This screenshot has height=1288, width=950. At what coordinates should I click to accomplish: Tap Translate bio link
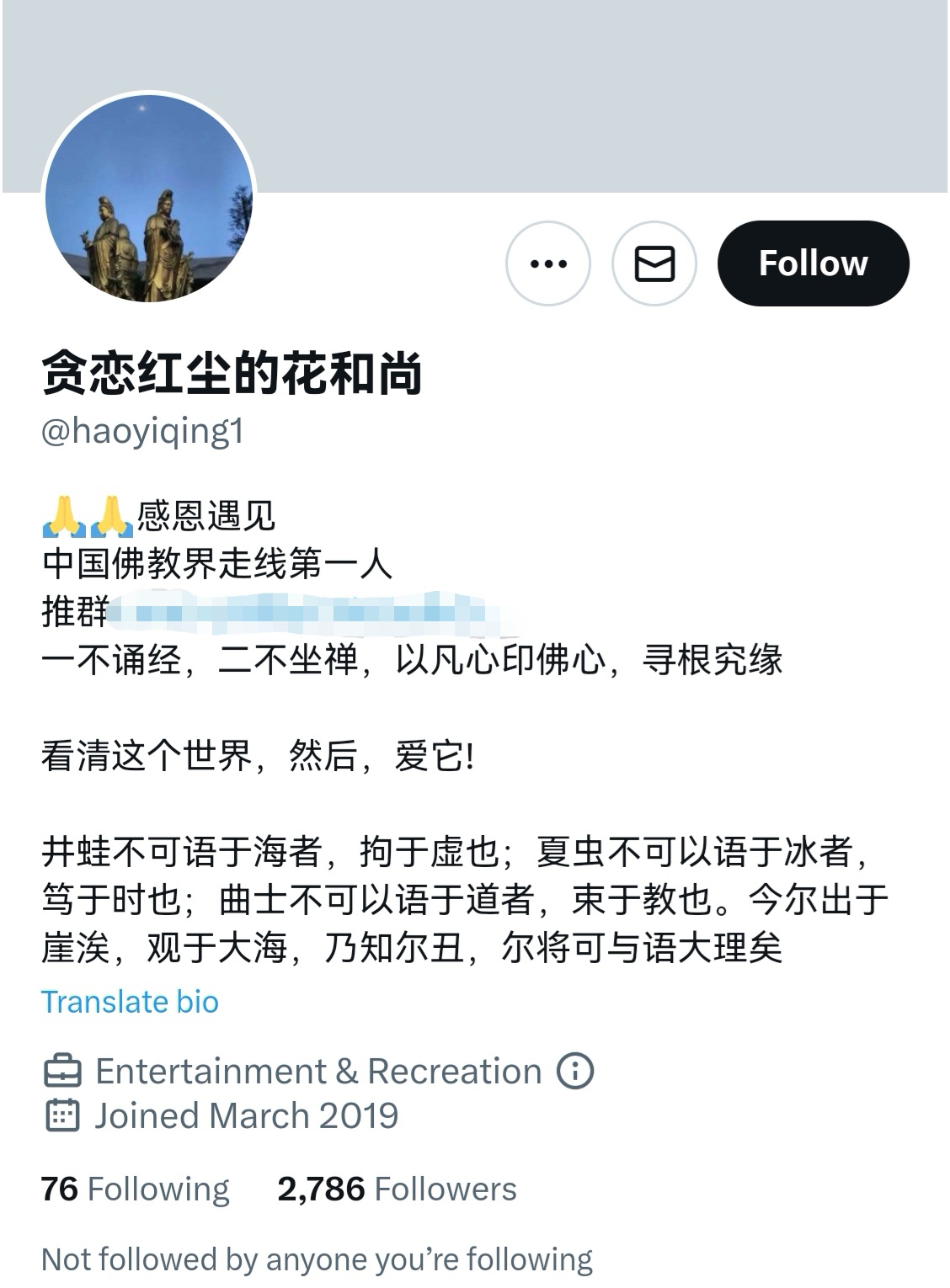(130, 1002)
